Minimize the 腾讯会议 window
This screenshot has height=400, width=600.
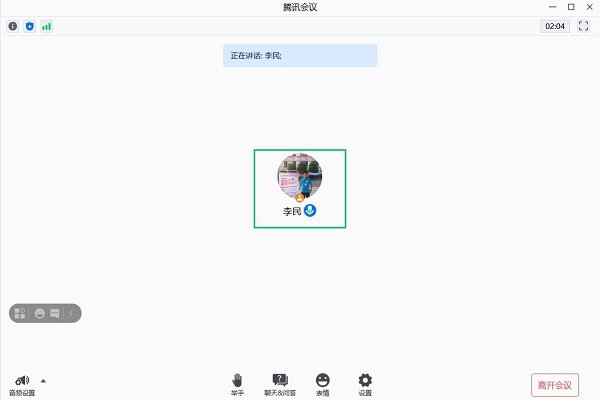click(552, 7)
